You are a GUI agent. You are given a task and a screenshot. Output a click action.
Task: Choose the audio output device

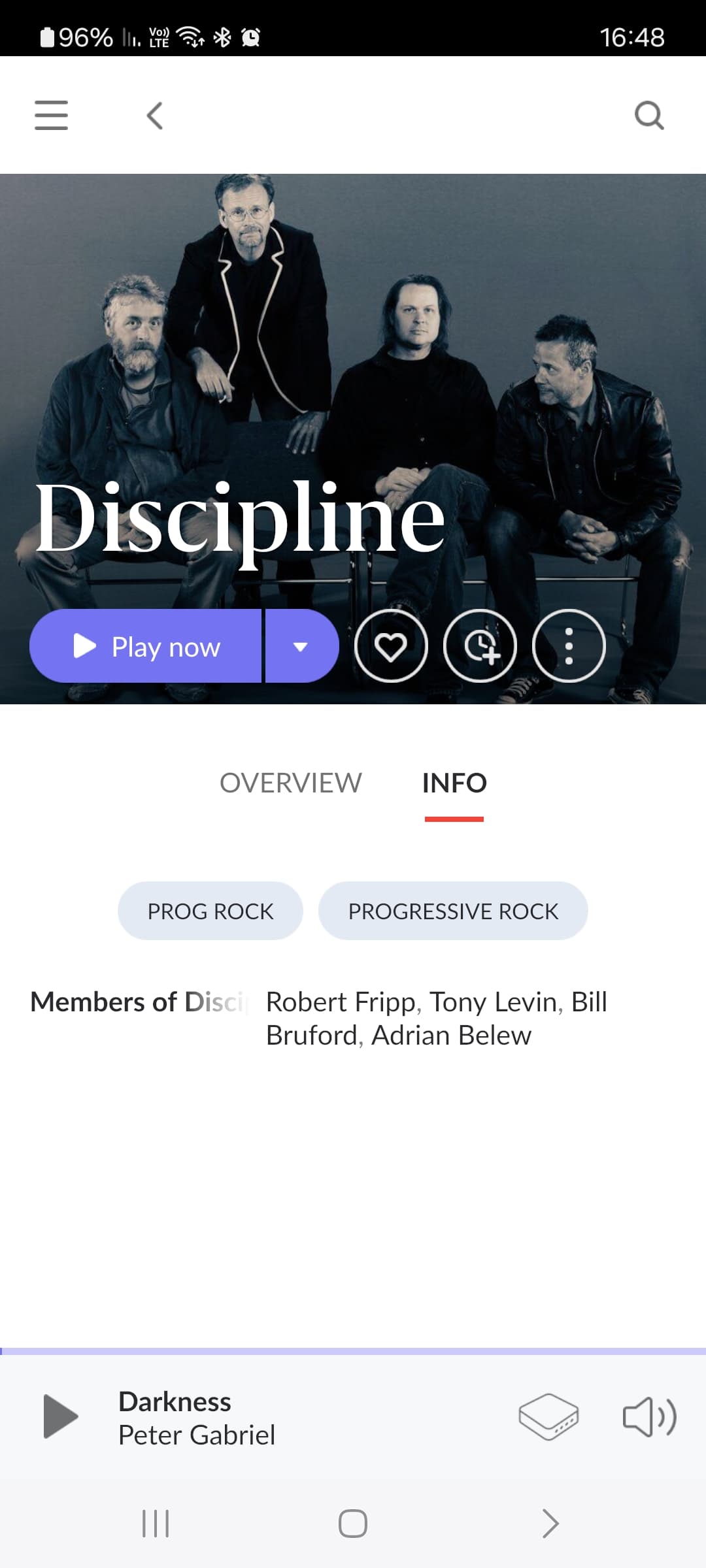tap(548, 1416)
